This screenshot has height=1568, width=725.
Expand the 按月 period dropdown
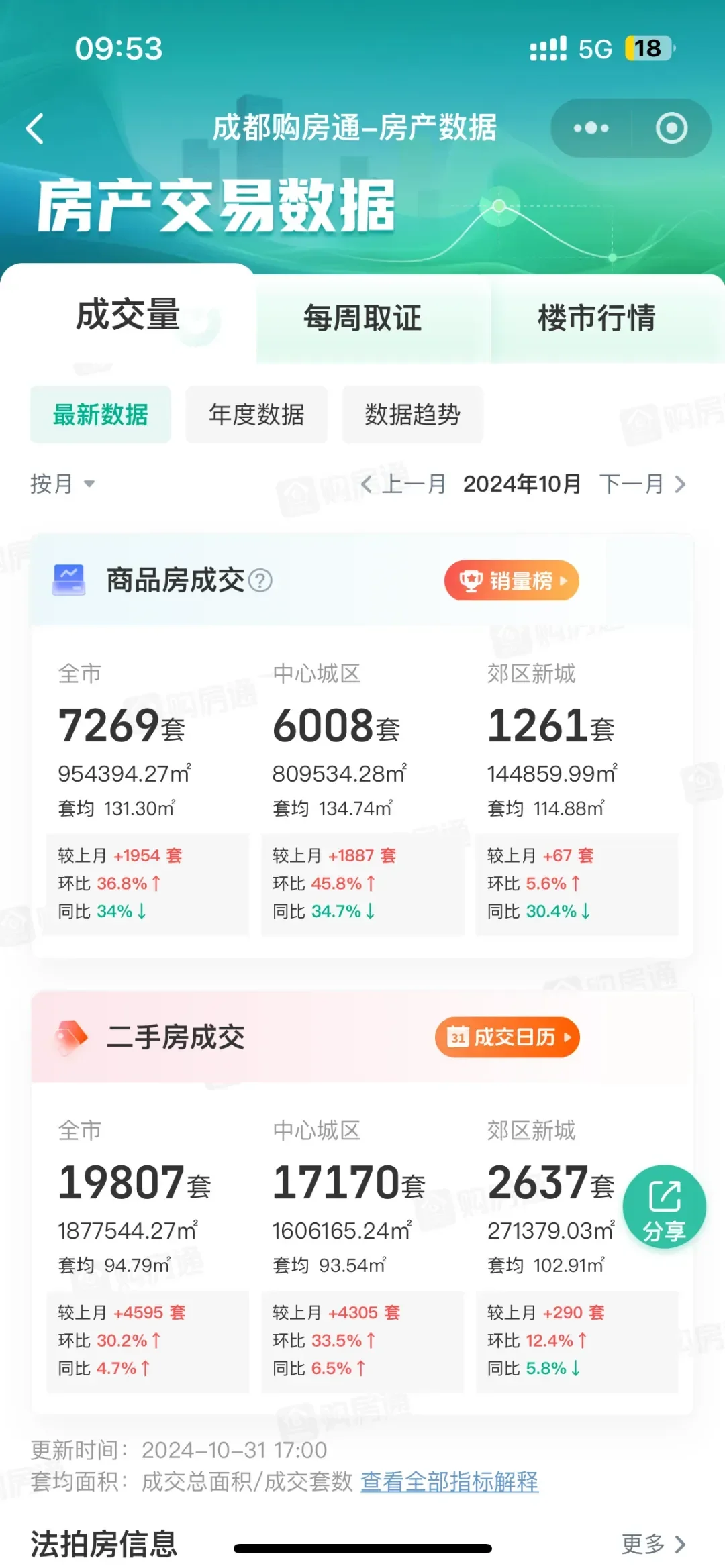[62, 484]
